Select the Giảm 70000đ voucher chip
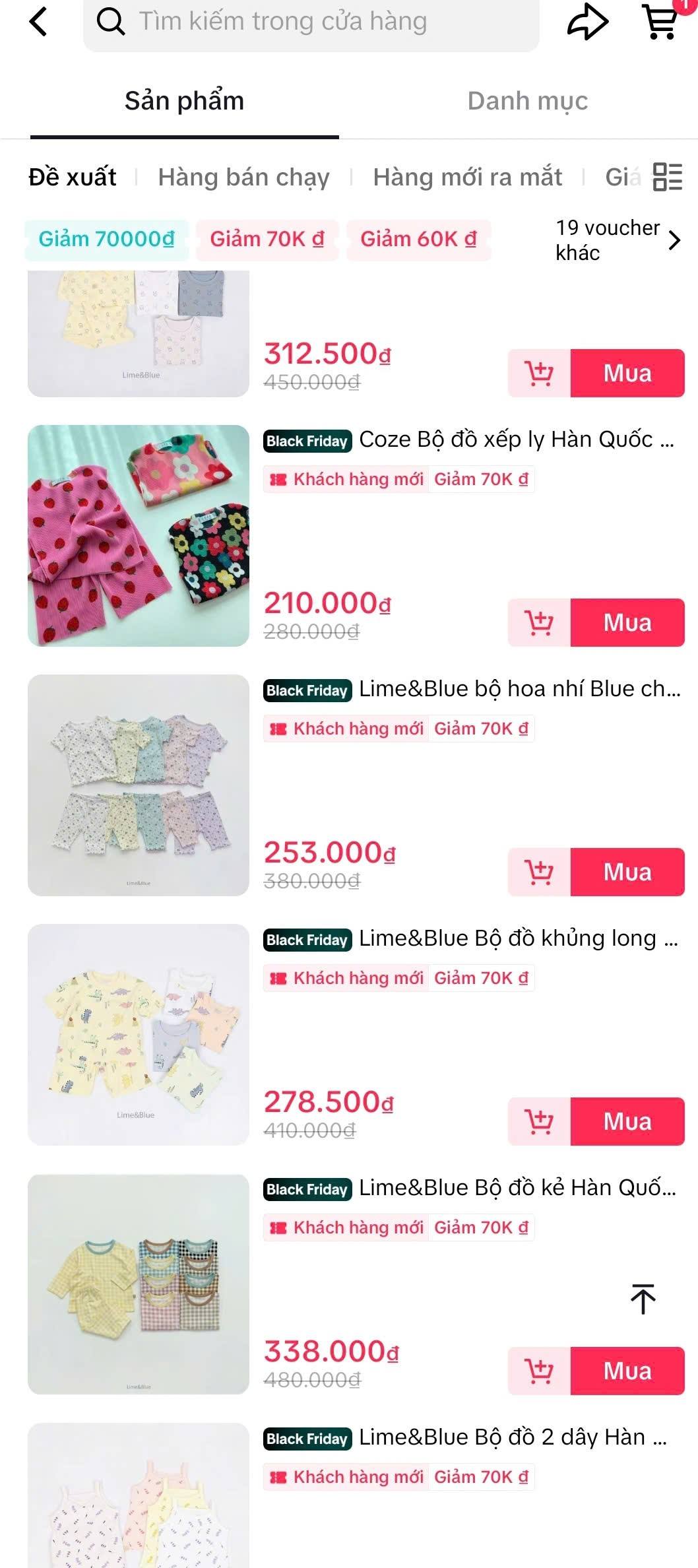Viewport: 698px width, 1568px height. tap(106, 239)
